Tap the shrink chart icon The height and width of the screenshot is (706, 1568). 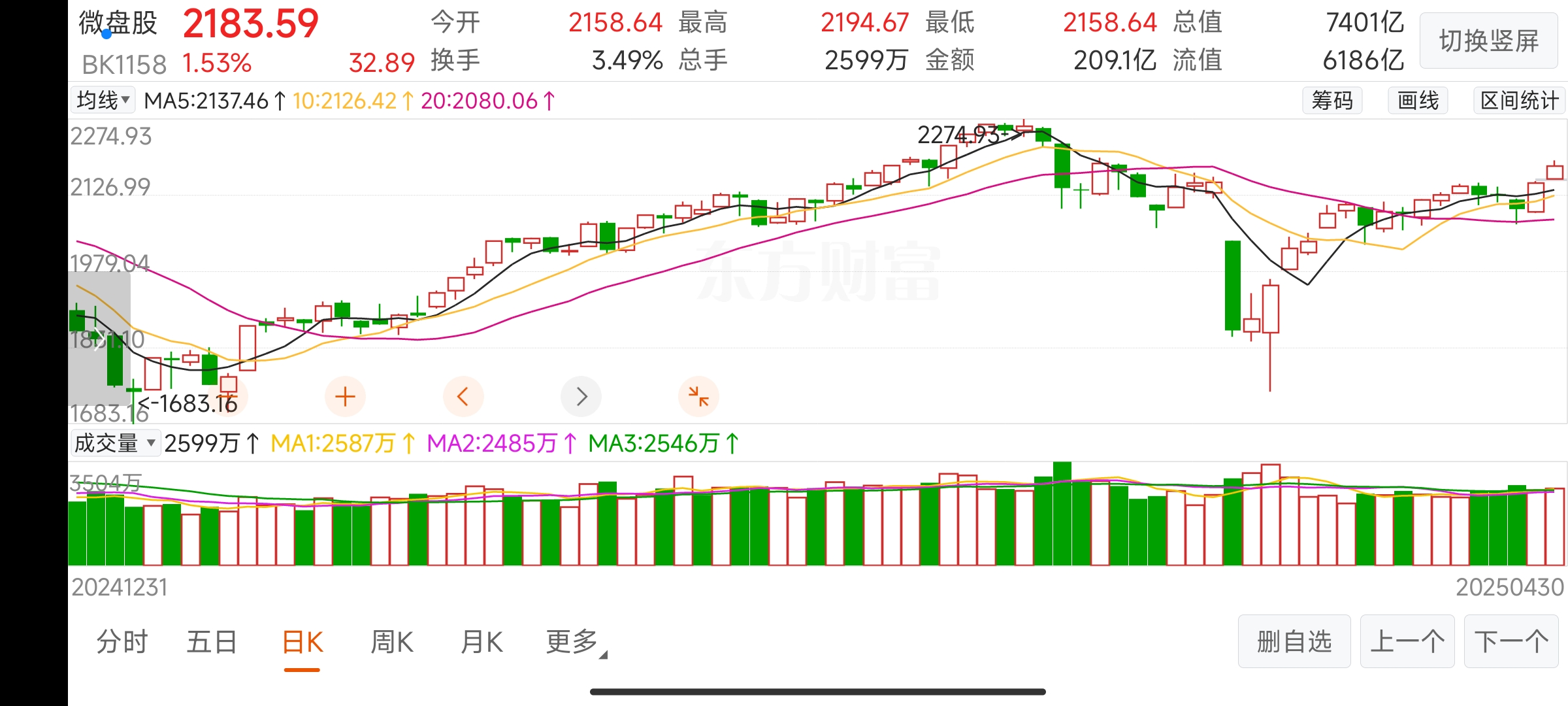[x=698, y=396]
